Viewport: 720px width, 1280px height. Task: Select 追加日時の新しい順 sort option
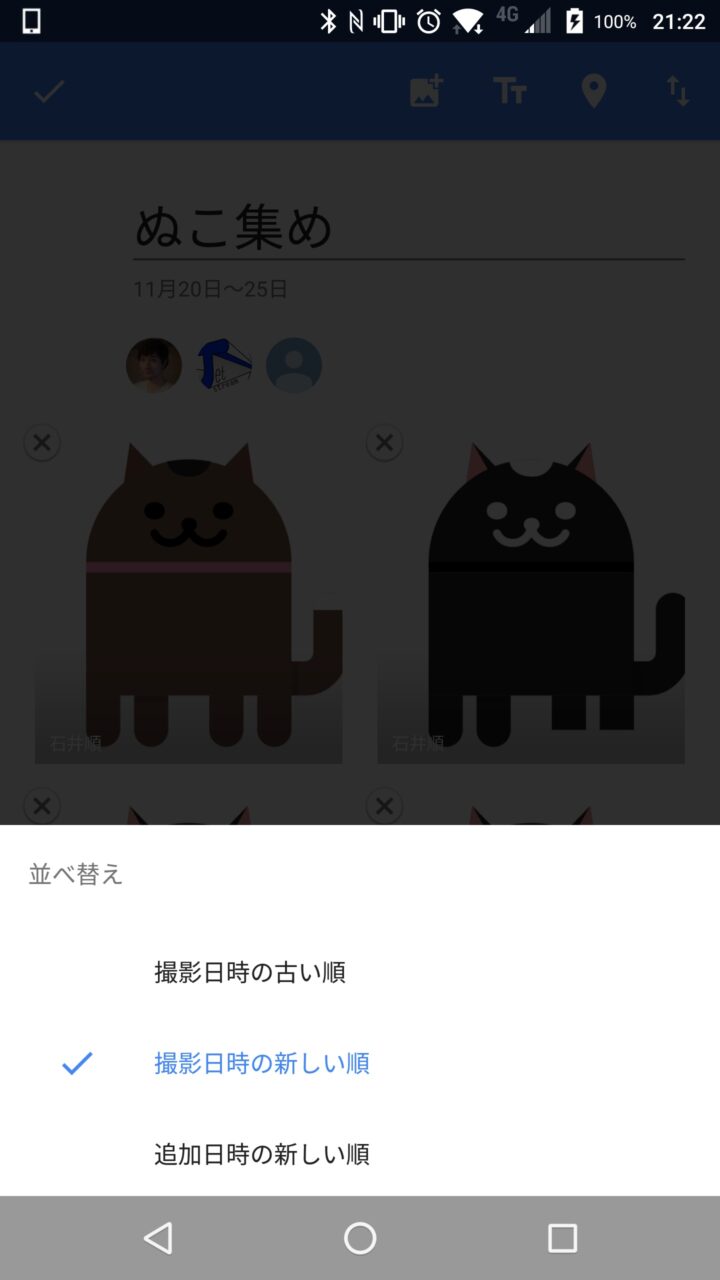point(262,1154)
